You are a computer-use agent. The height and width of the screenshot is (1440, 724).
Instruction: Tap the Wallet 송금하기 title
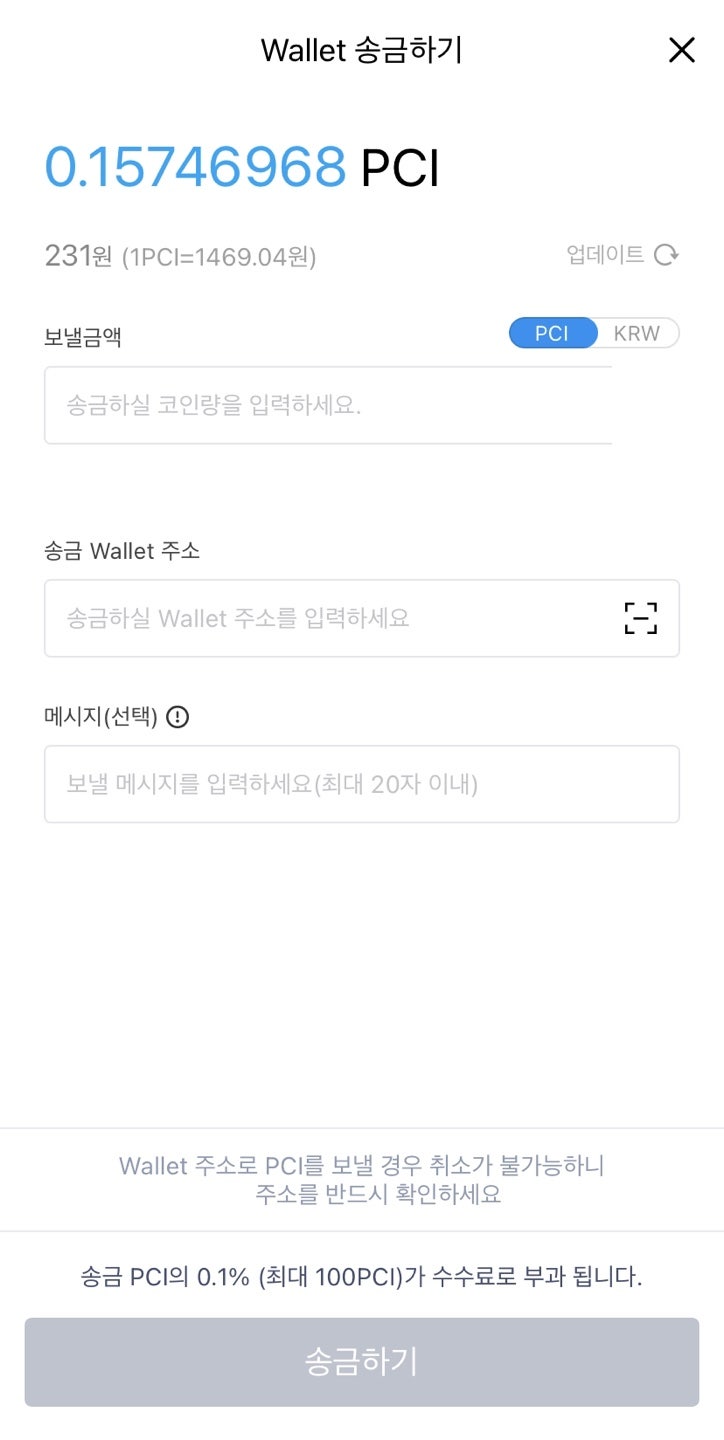pyautogui.click(x=362, y=50)
